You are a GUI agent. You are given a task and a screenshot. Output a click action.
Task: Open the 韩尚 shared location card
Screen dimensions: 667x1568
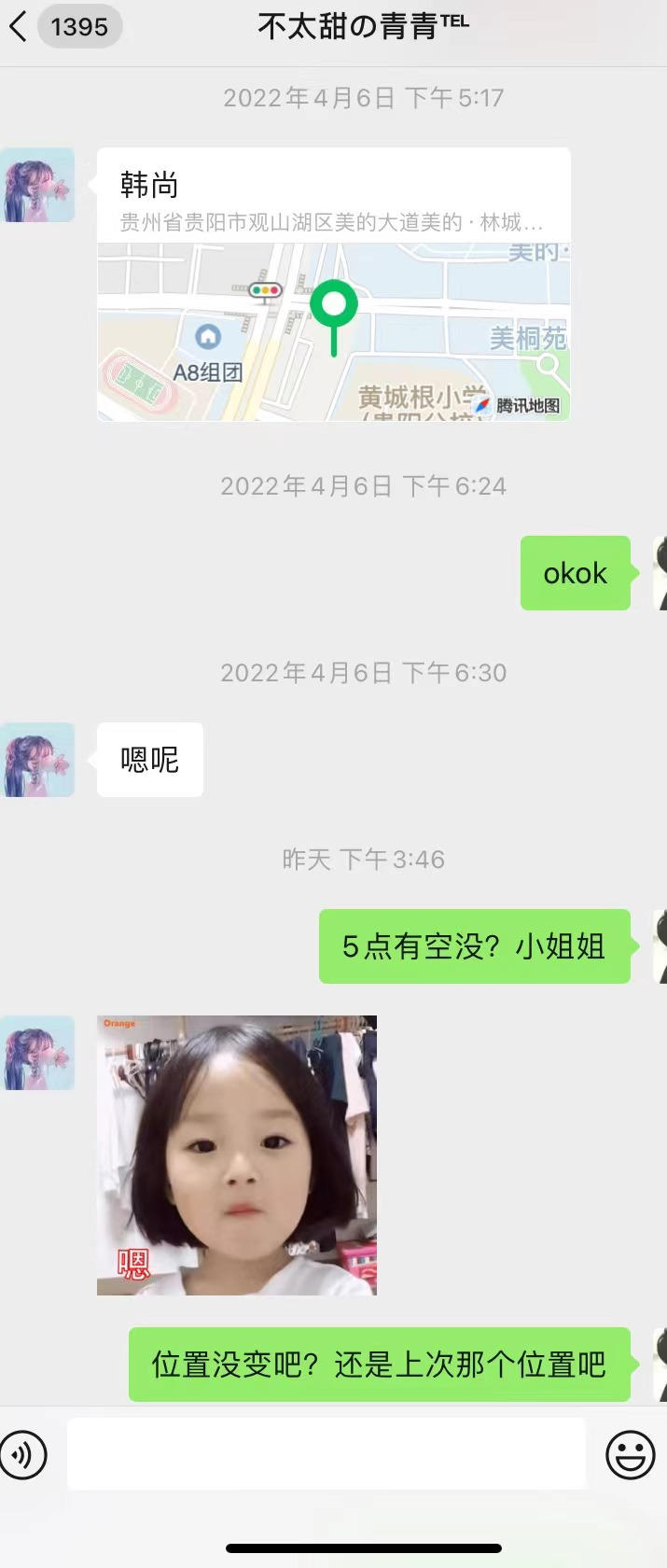point(333,285)
